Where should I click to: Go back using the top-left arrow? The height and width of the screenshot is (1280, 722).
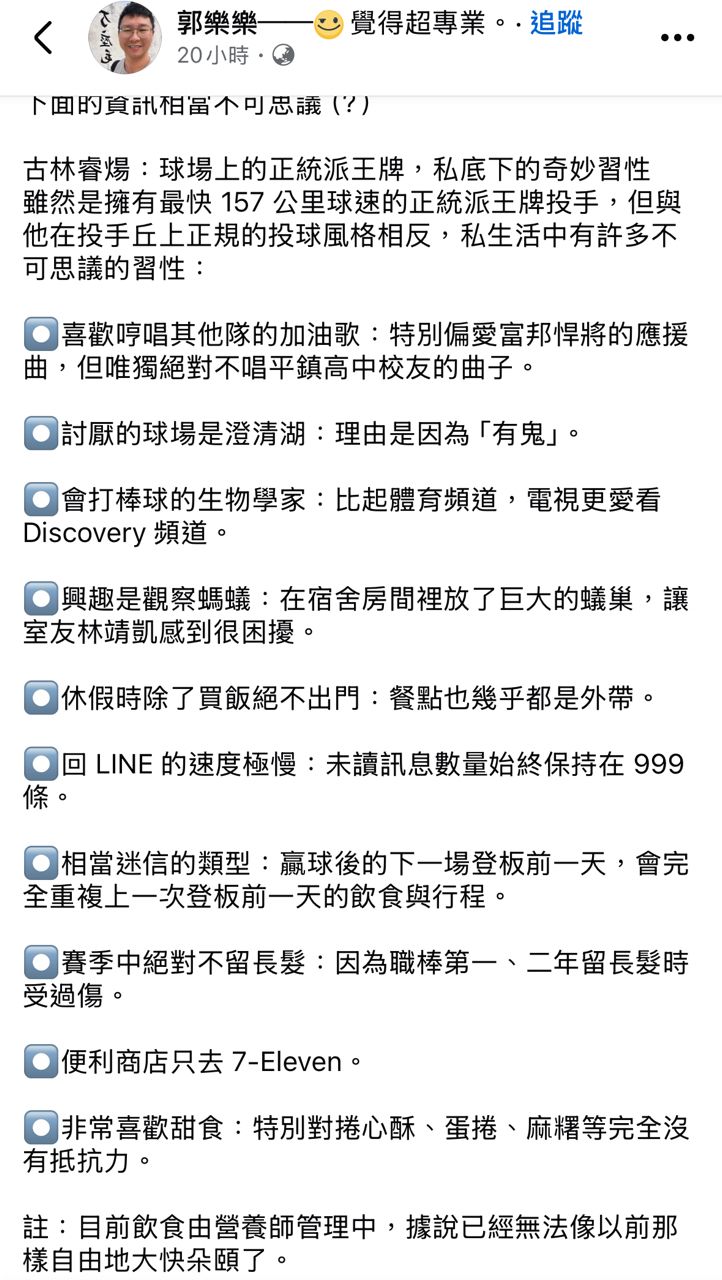[x=43, y=39]
